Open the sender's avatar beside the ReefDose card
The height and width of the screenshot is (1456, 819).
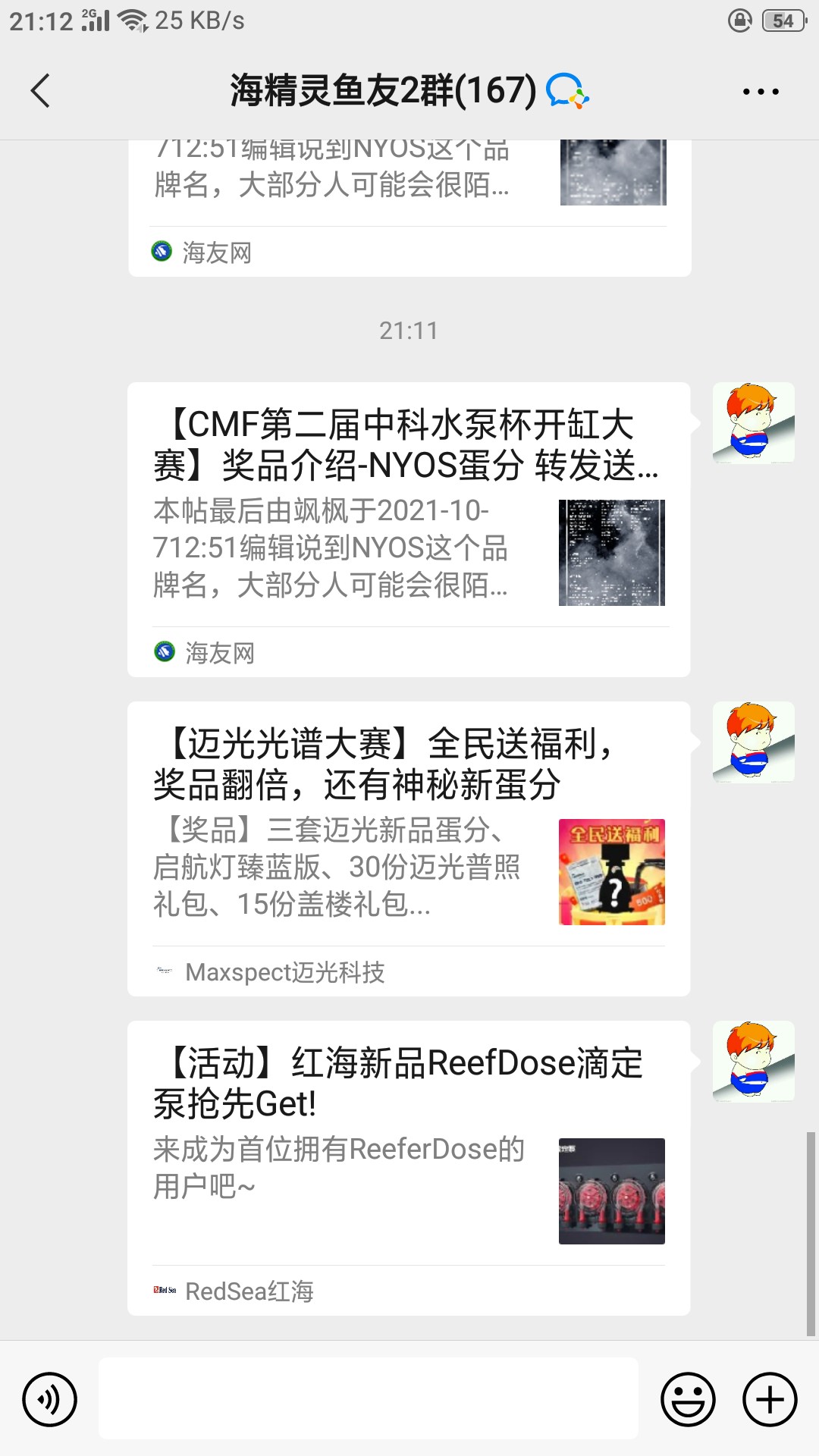tap(753, 1061)
